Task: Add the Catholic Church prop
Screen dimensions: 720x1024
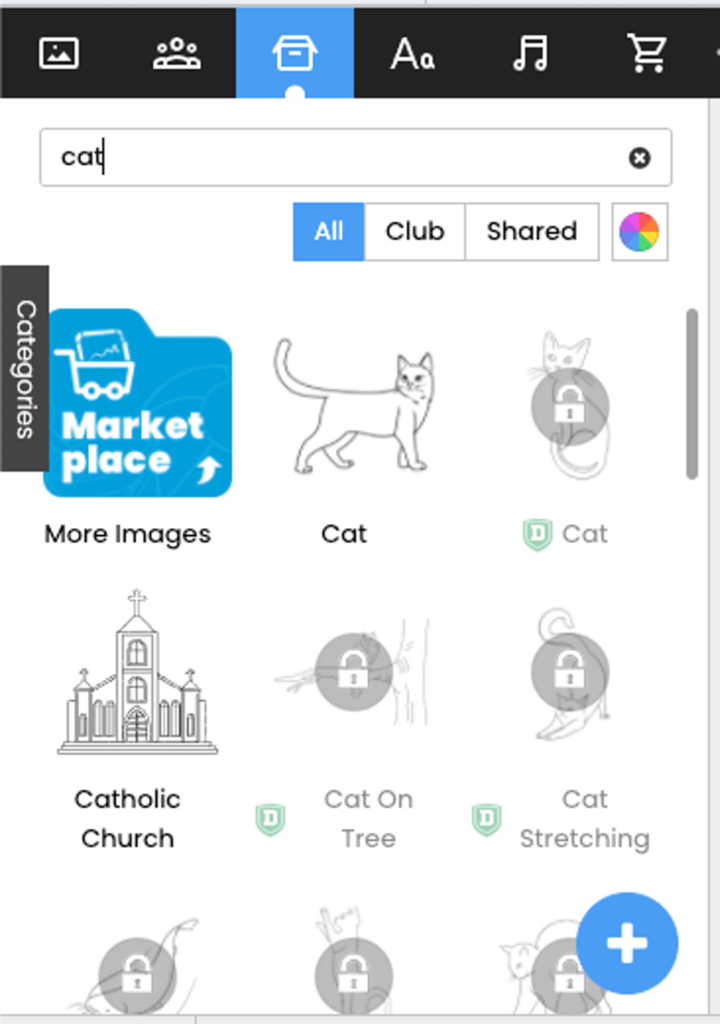Action: [x=137, y=673]
